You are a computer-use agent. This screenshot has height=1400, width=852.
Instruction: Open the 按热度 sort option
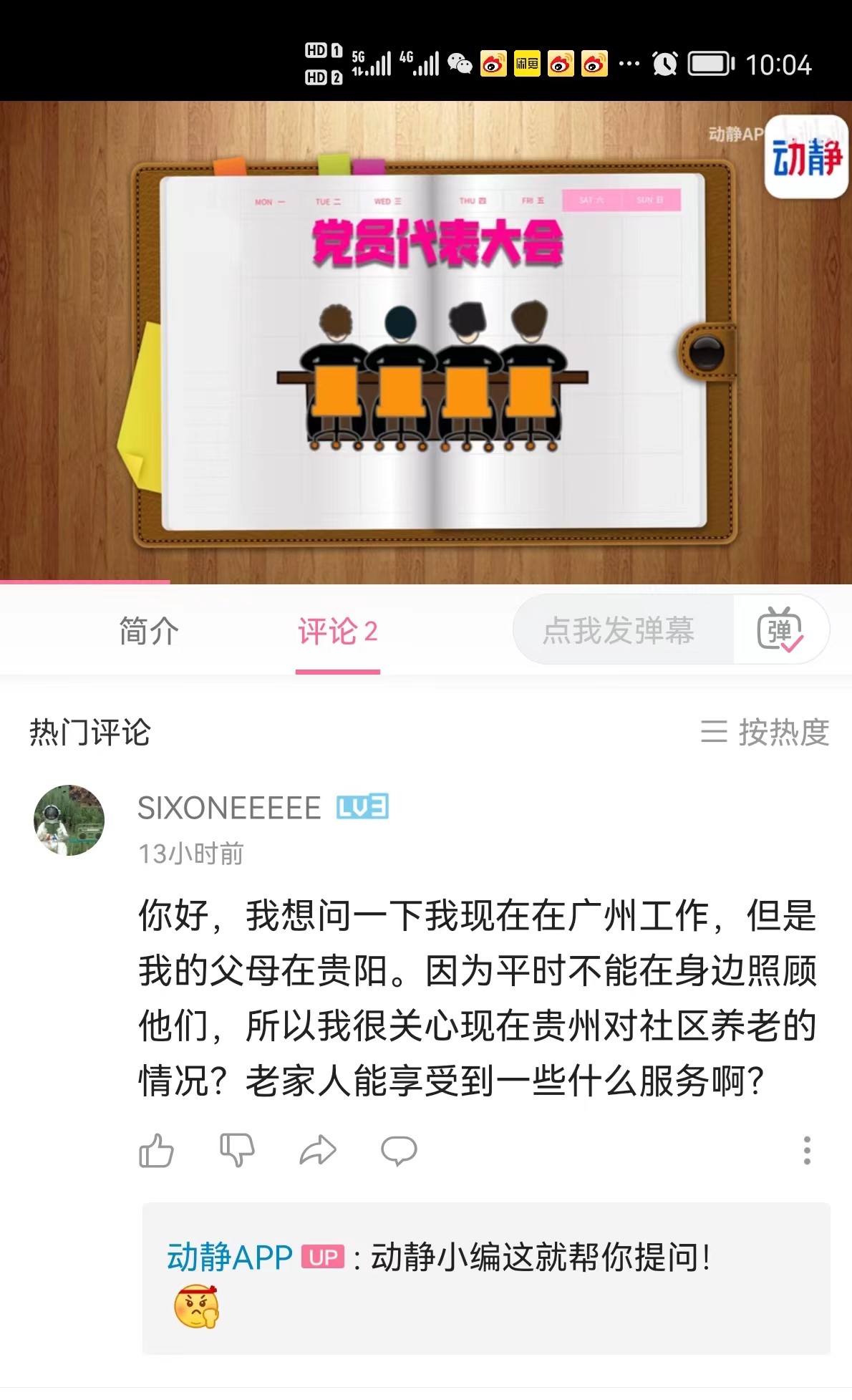765,732
